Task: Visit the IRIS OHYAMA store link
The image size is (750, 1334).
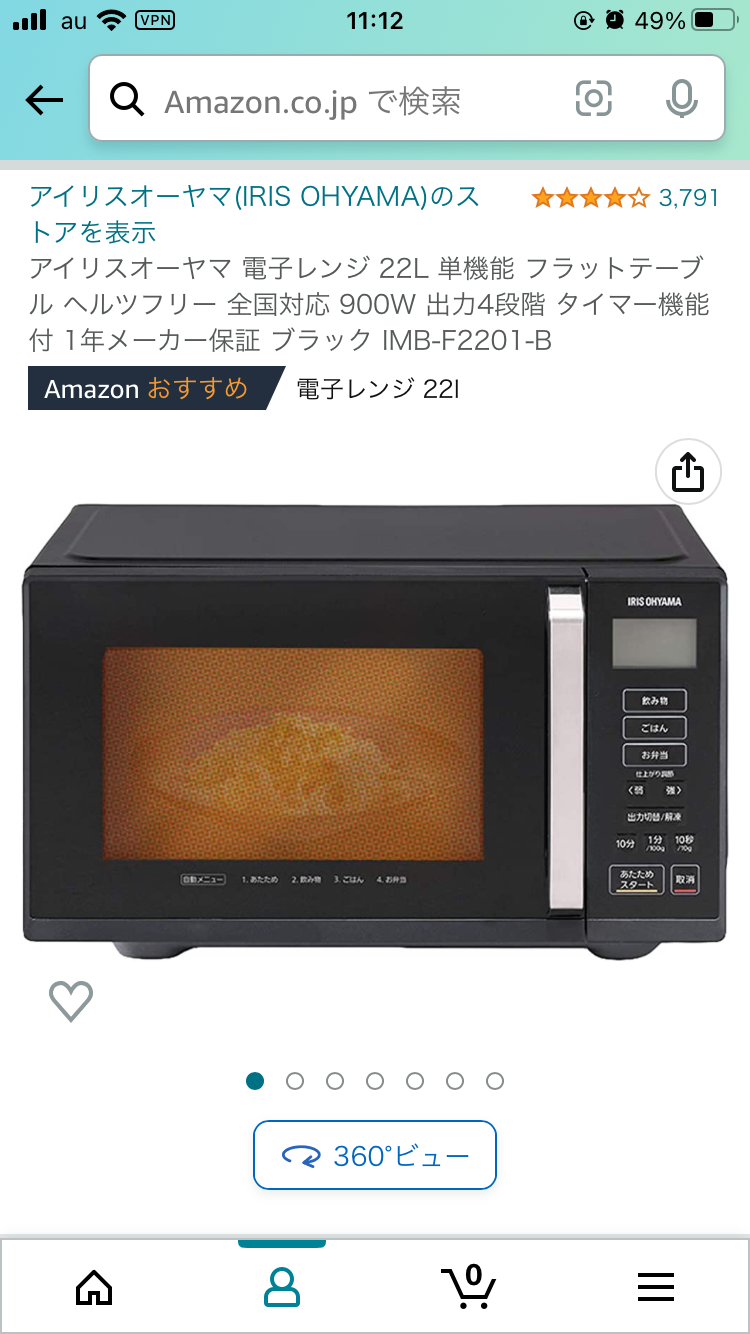Action: (x=255, y=214)
